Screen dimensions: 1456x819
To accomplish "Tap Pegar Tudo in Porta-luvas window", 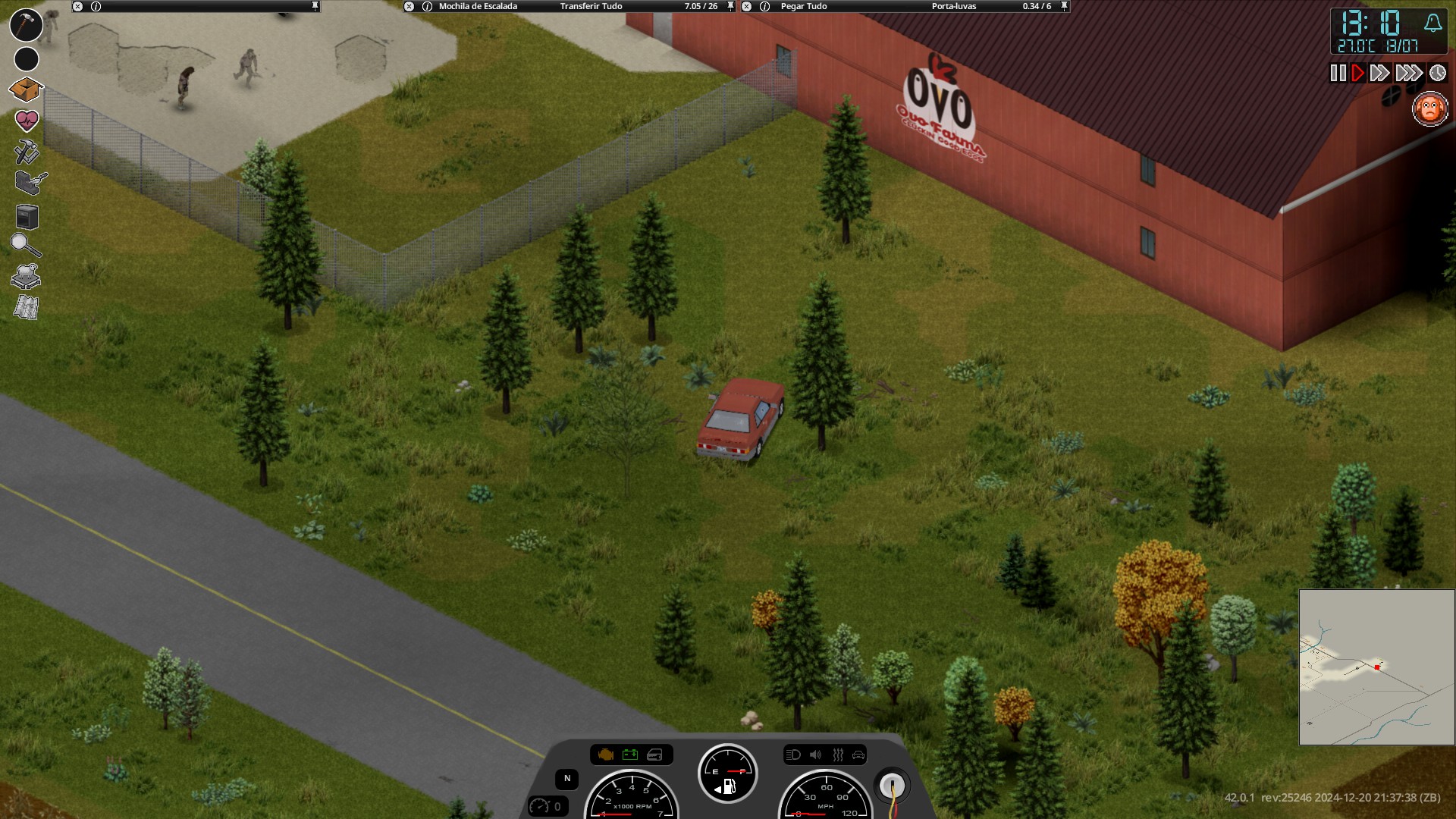I will (803, 6).
